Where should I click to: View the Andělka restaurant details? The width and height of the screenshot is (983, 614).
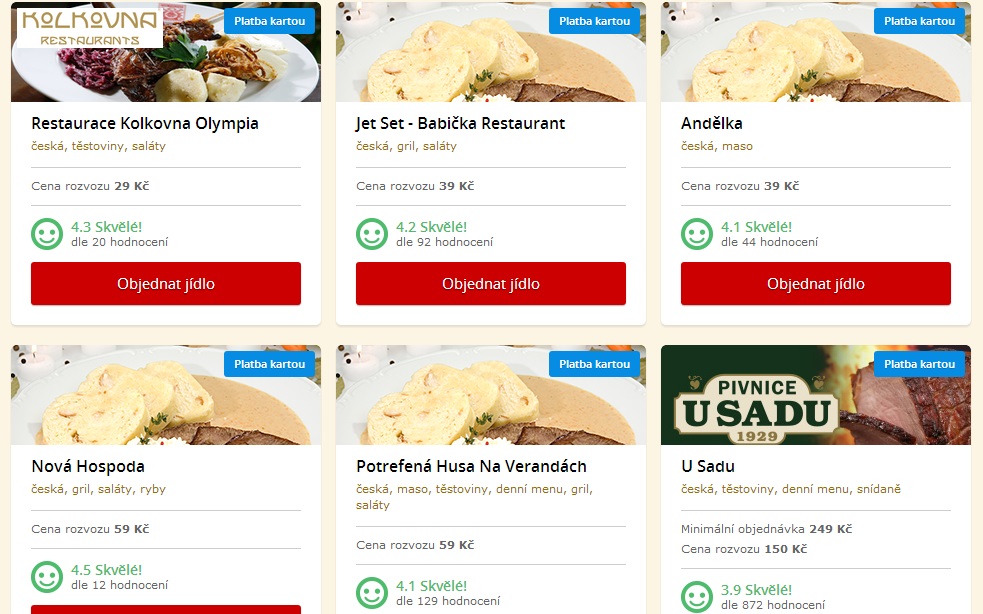[712, 124]
